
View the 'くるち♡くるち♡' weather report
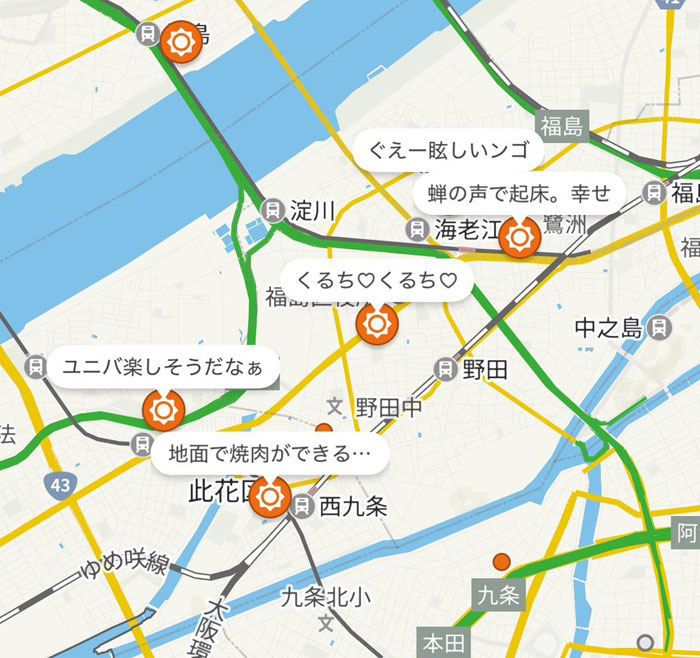(375, 279)
